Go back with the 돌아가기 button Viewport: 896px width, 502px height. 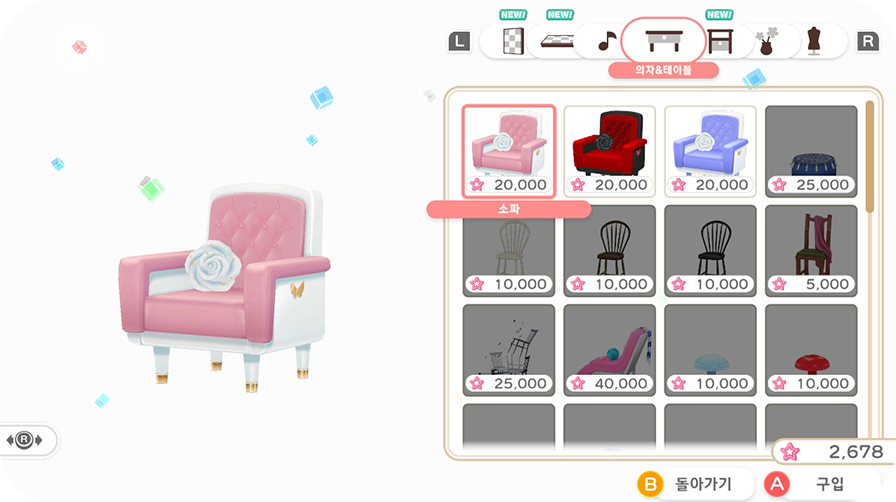pyautogui.click(x=689, y=484)
